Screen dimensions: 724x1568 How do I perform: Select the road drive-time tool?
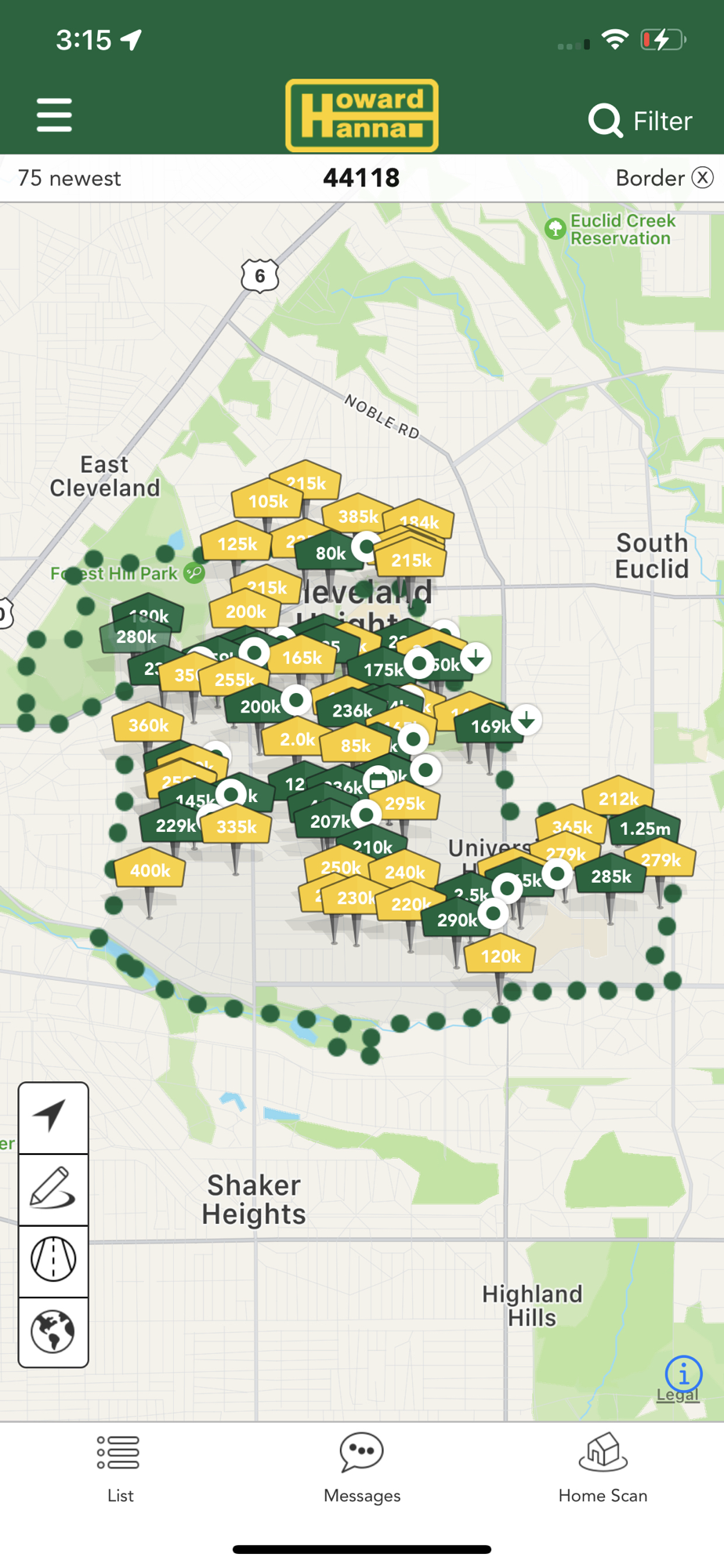[x=53, y=1259]
